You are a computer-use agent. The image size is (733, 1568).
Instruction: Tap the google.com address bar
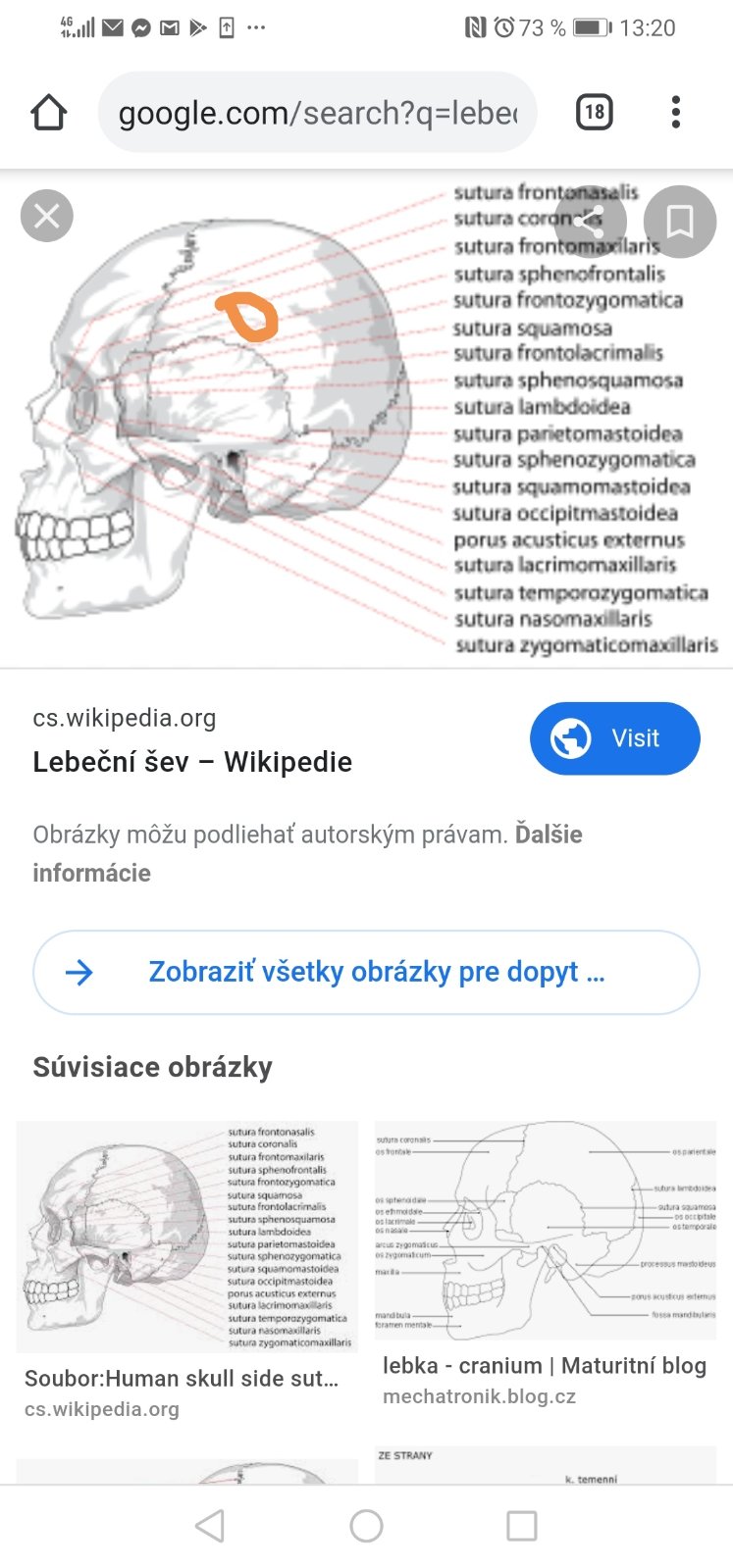pos(317,113)
